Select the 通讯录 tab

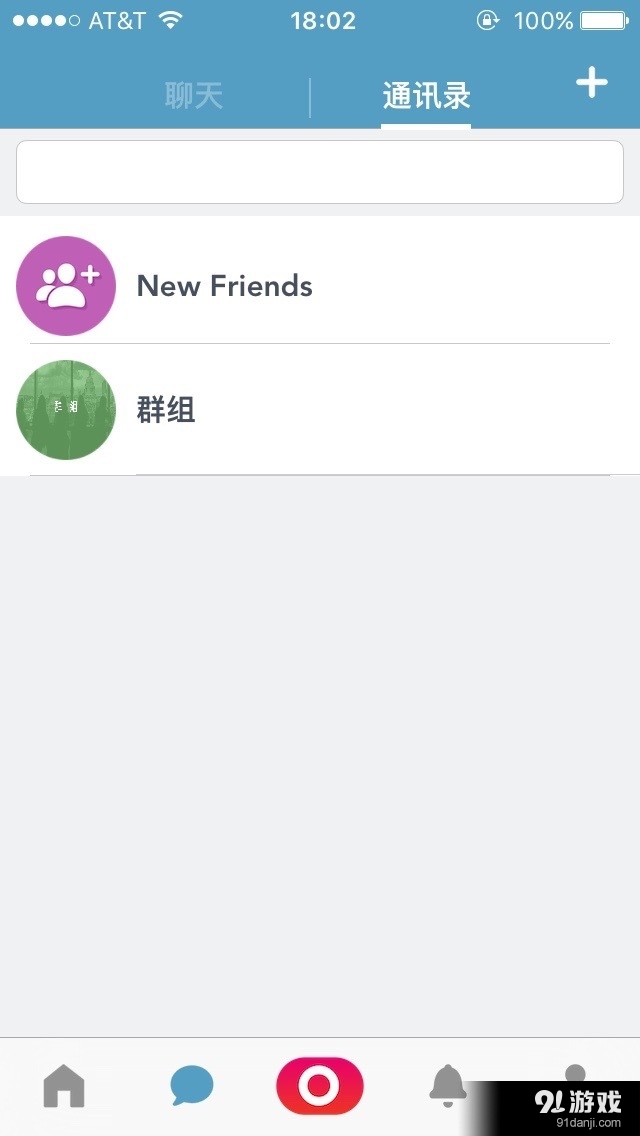coord(426,96)
